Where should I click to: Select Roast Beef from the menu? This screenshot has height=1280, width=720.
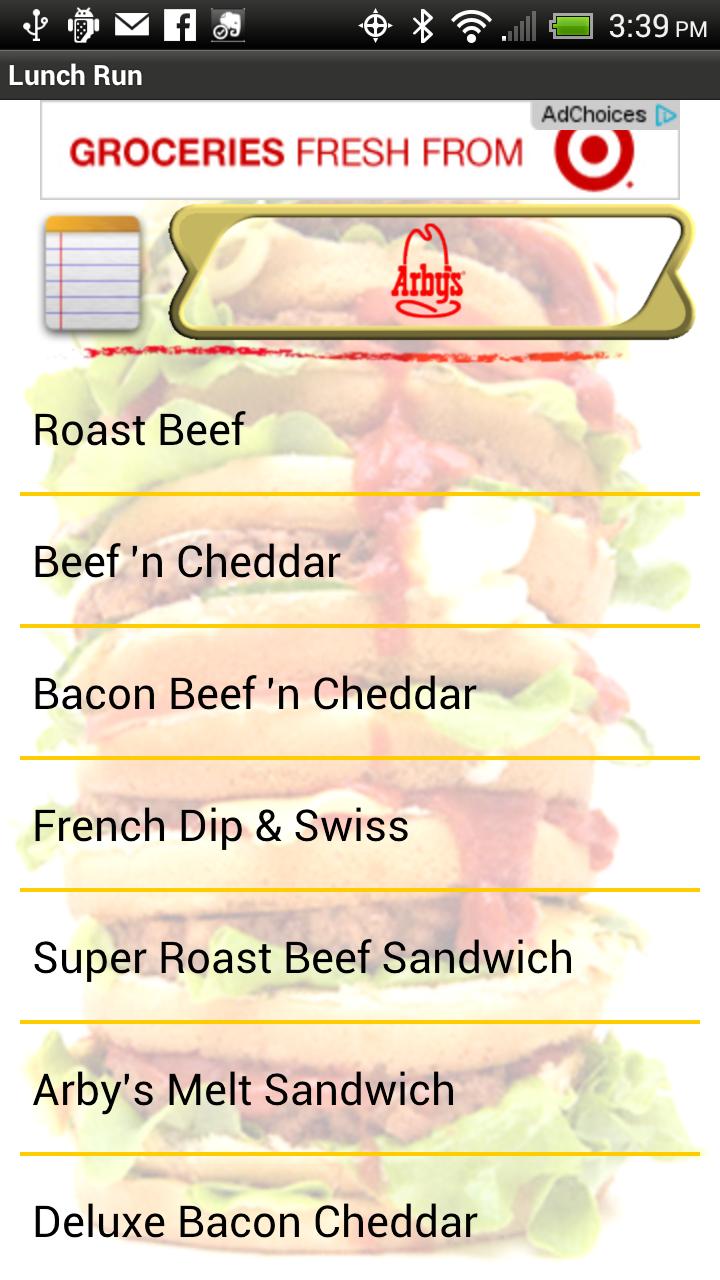pos(360,430)
